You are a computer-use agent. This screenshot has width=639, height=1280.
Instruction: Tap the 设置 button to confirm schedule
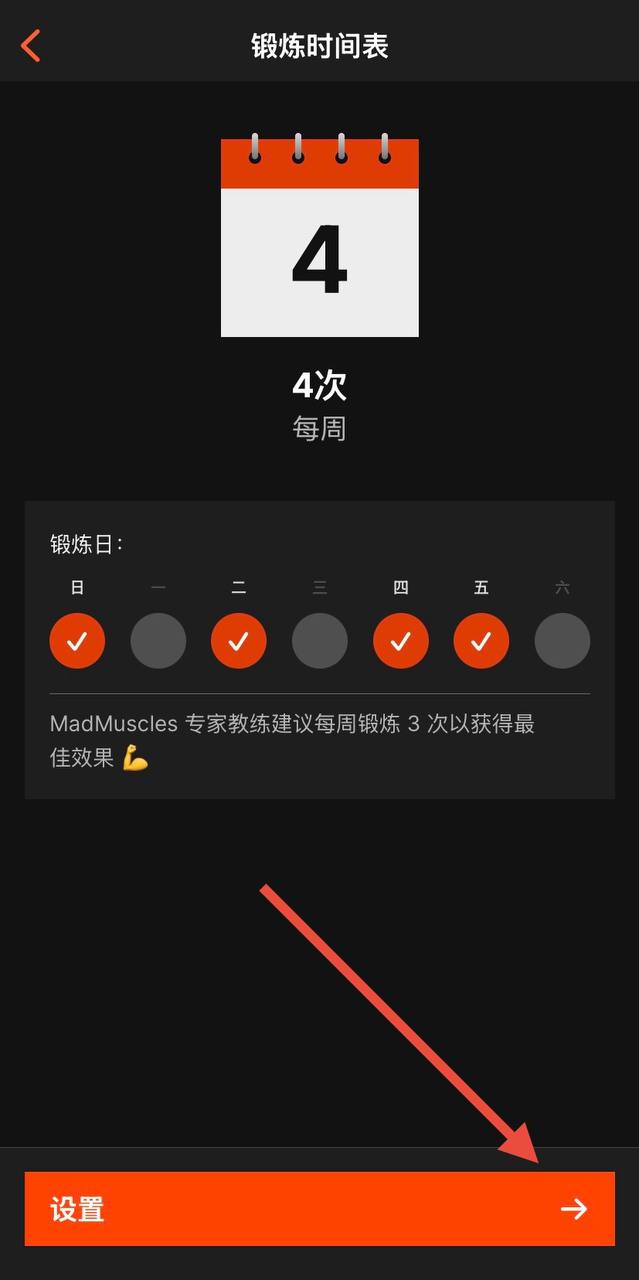pos(319,1209)
